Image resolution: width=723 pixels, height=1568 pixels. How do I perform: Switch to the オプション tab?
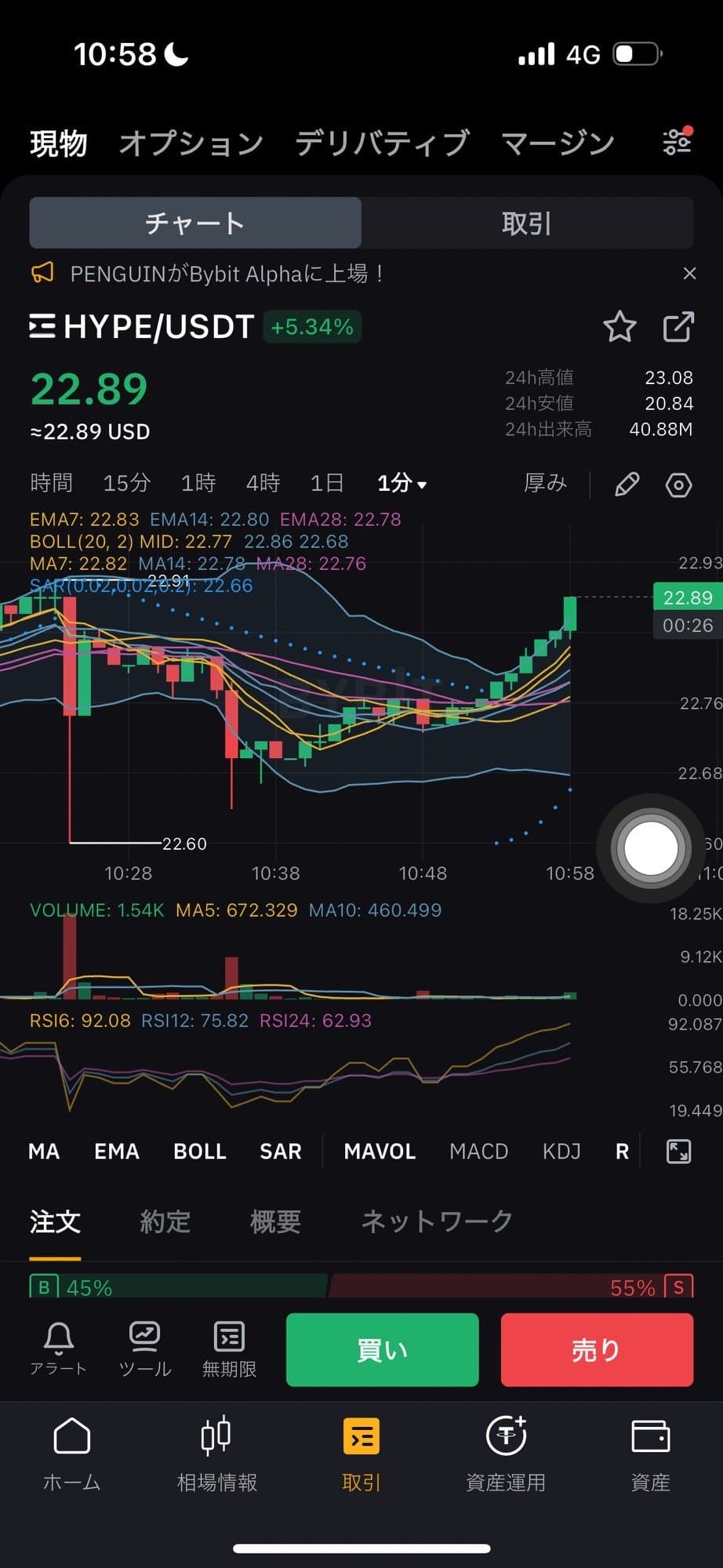[x=191, y=143]
